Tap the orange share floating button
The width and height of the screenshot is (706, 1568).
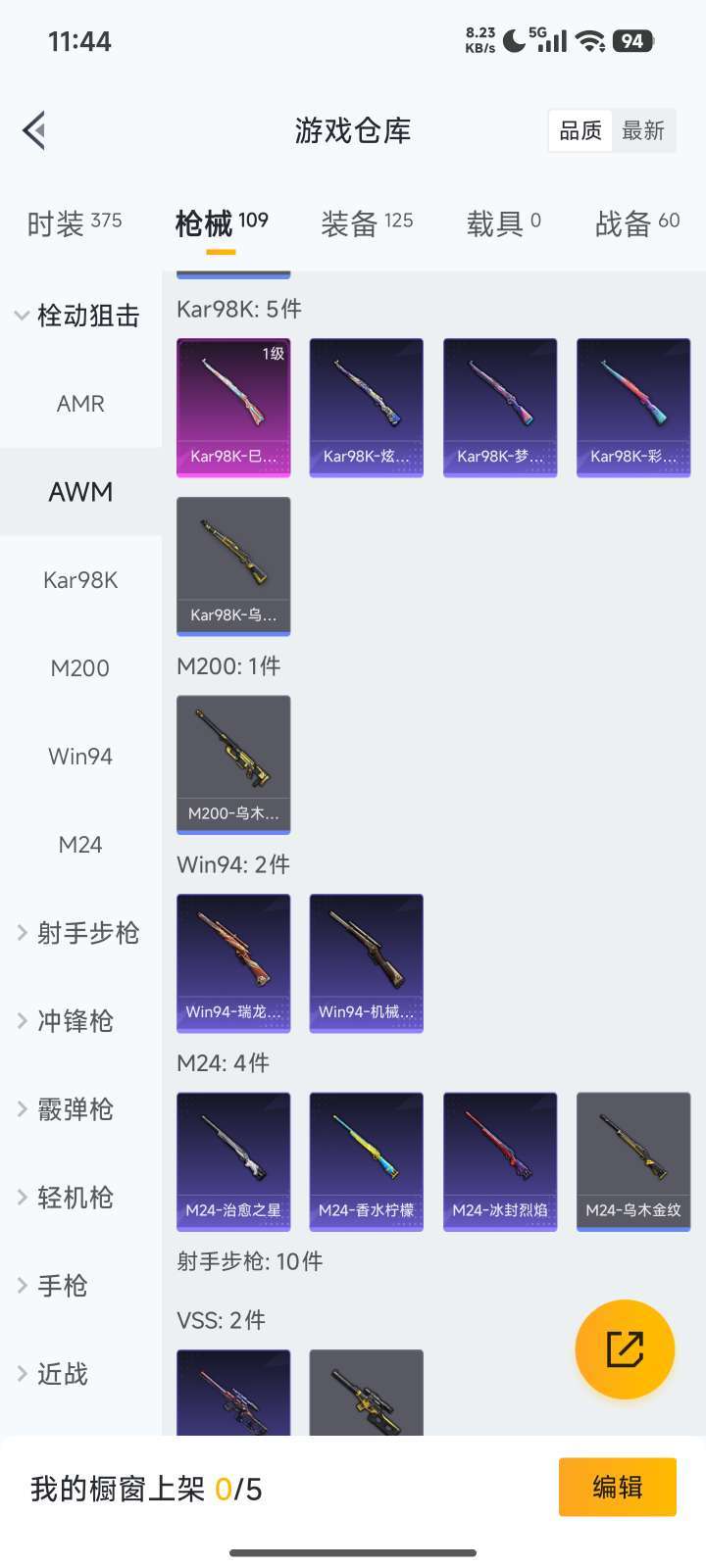[x=625, y=1348]
